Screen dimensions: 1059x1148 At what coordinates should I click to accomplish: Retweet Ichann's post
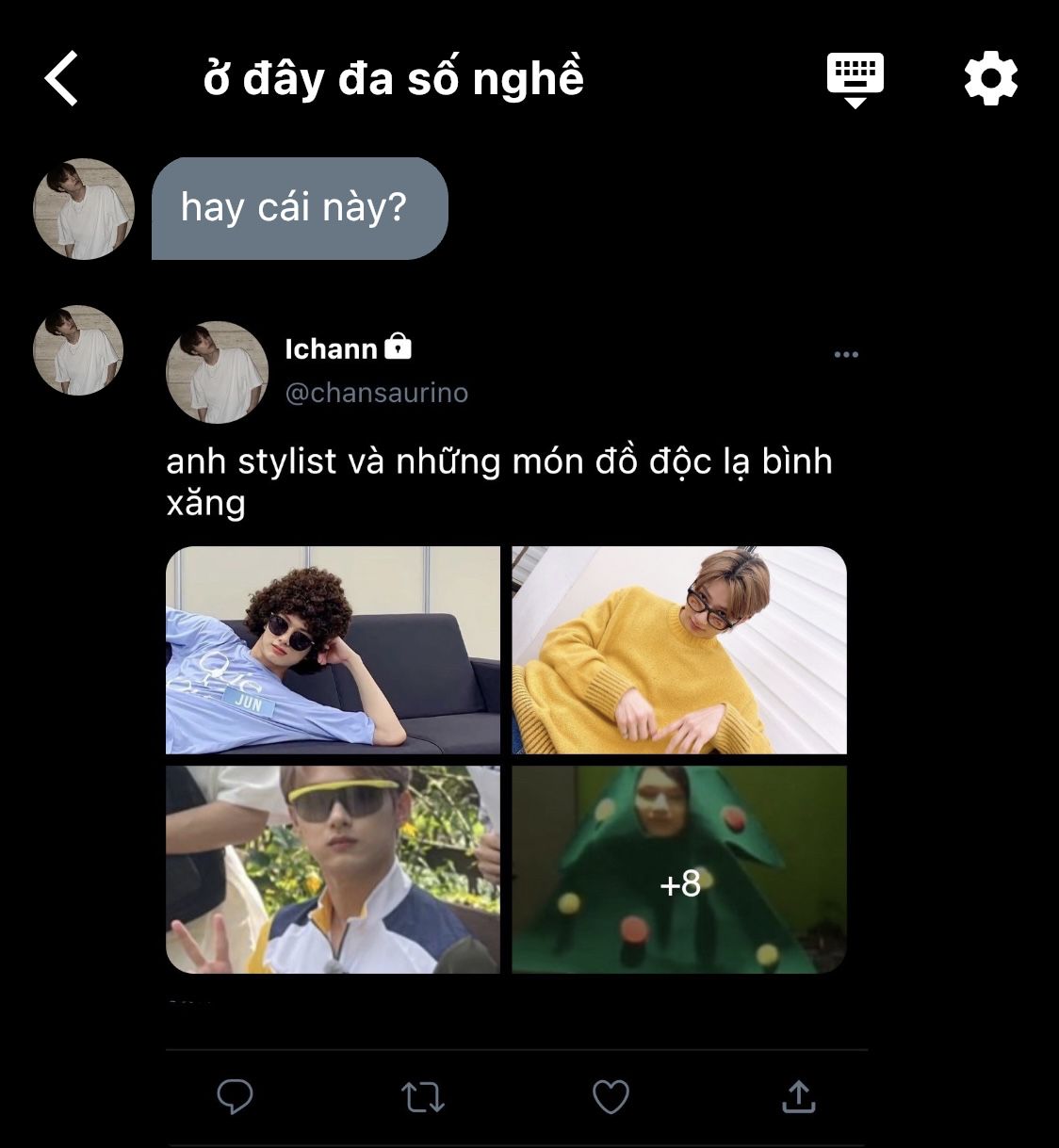422,1097
